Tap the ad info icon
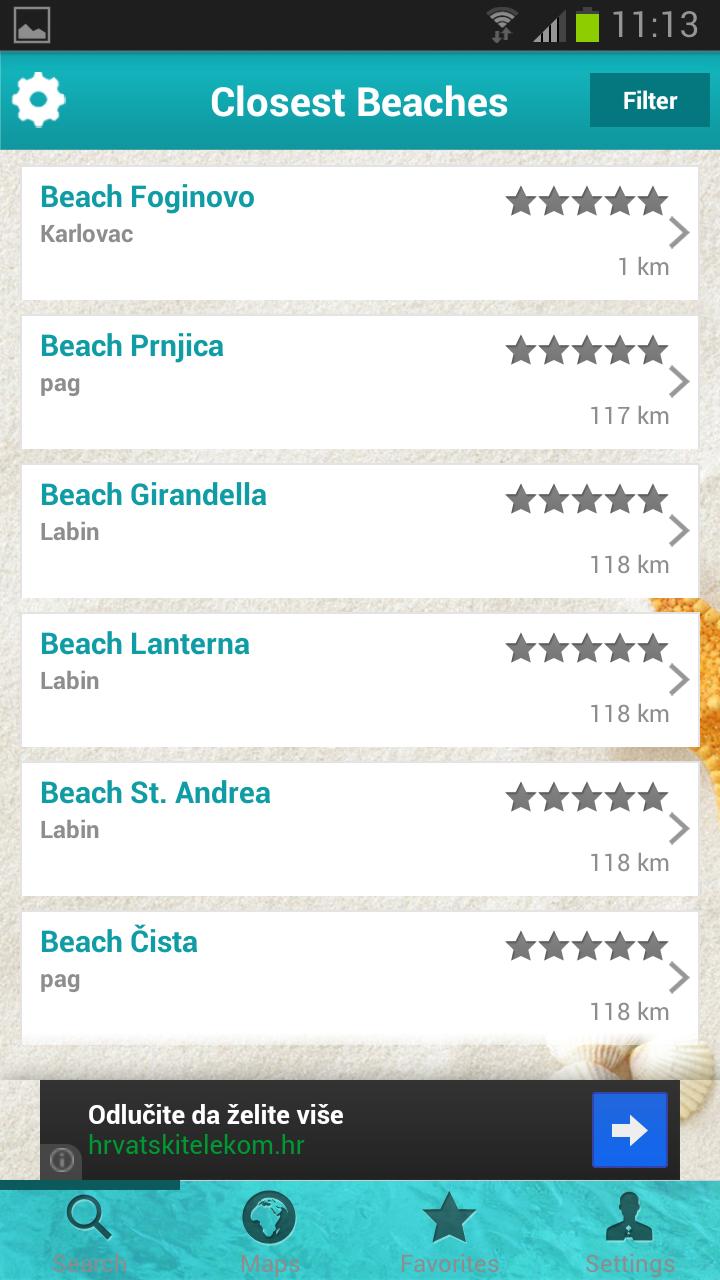This screenshot has height=1280, width=720. point(63,1160)
